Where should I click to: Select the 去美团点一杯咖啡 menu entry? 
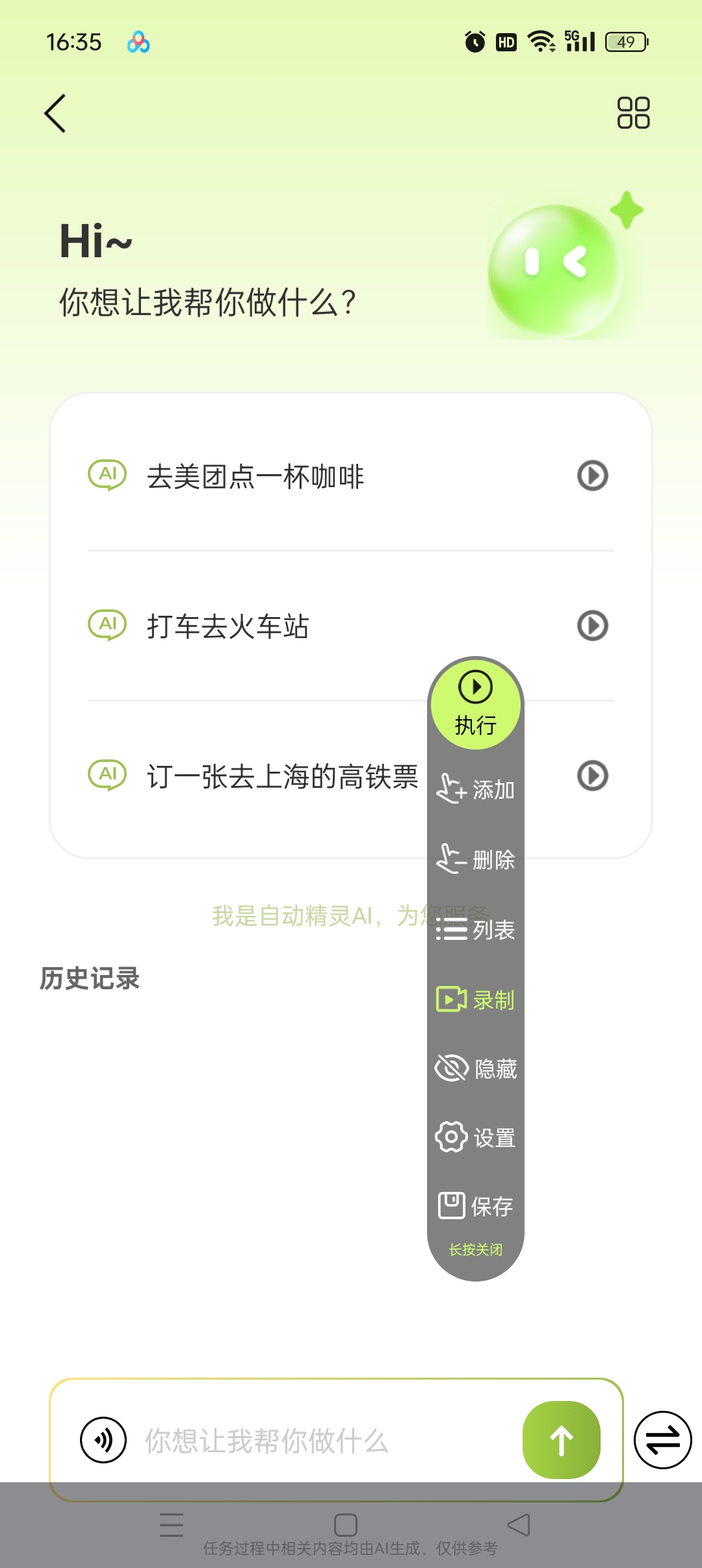[255, 475]
